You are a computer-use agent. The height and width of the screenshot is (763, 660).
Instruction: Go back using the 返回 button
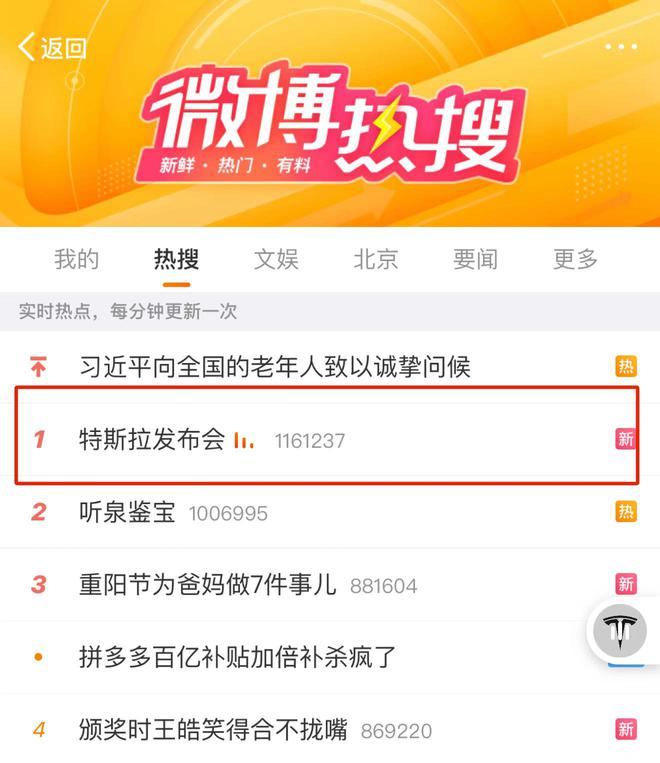[x=52, y=47]
